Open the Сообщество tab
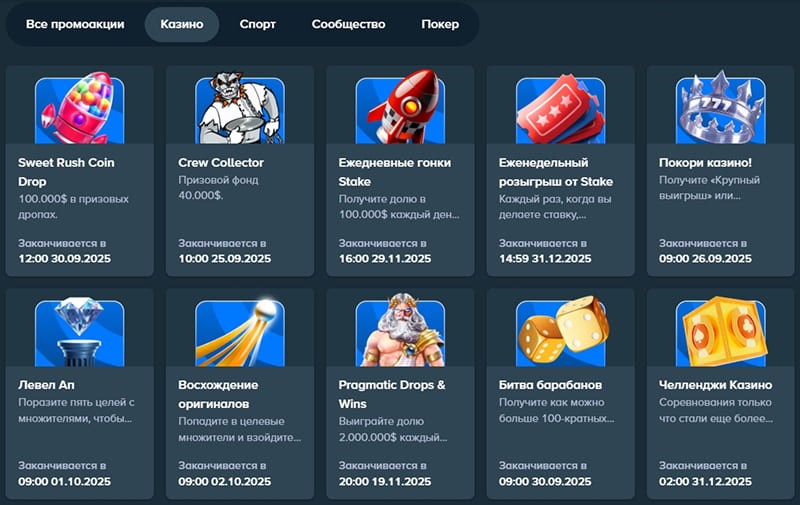800x505 pixels. (x=348, y=24)
